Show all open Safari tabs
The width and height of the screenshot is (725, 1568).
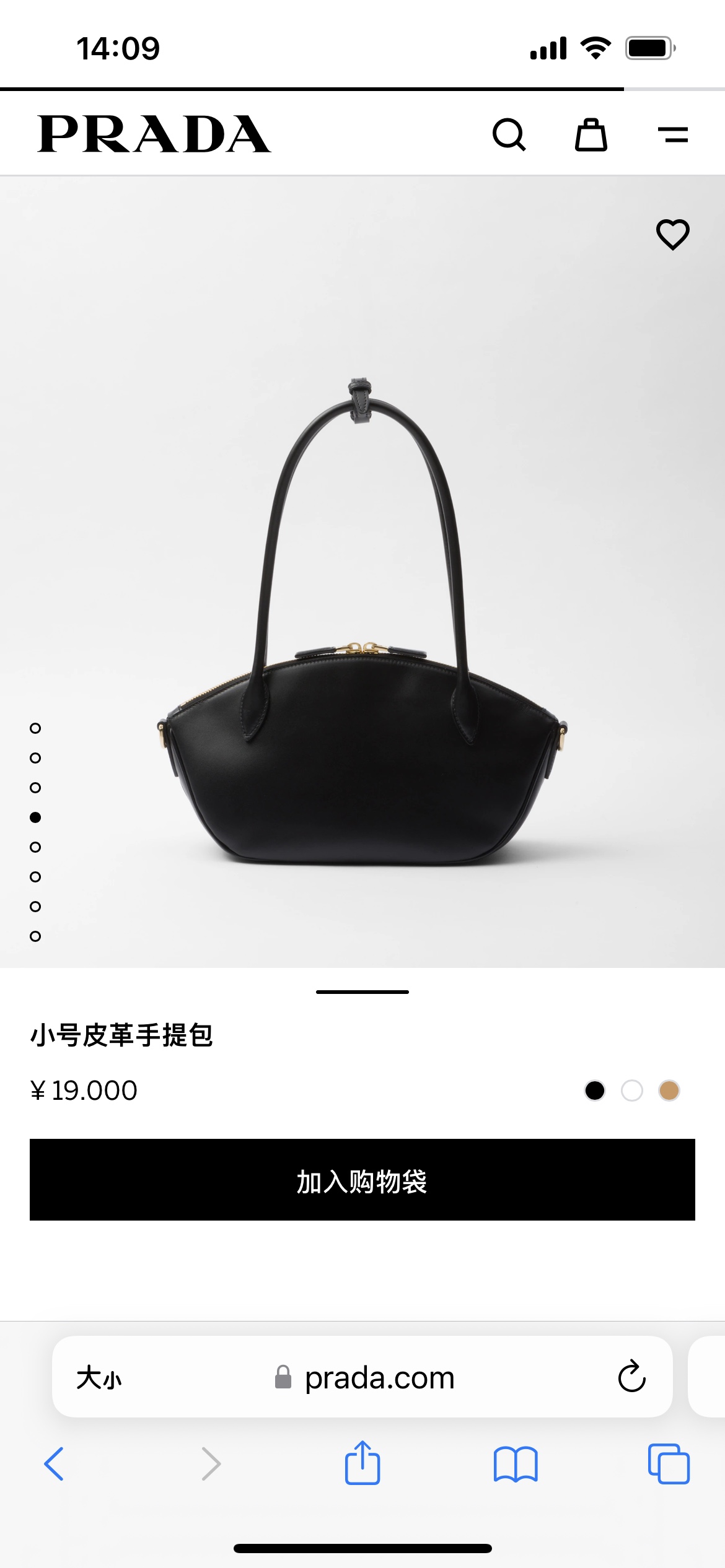[x=669, y=1464]
